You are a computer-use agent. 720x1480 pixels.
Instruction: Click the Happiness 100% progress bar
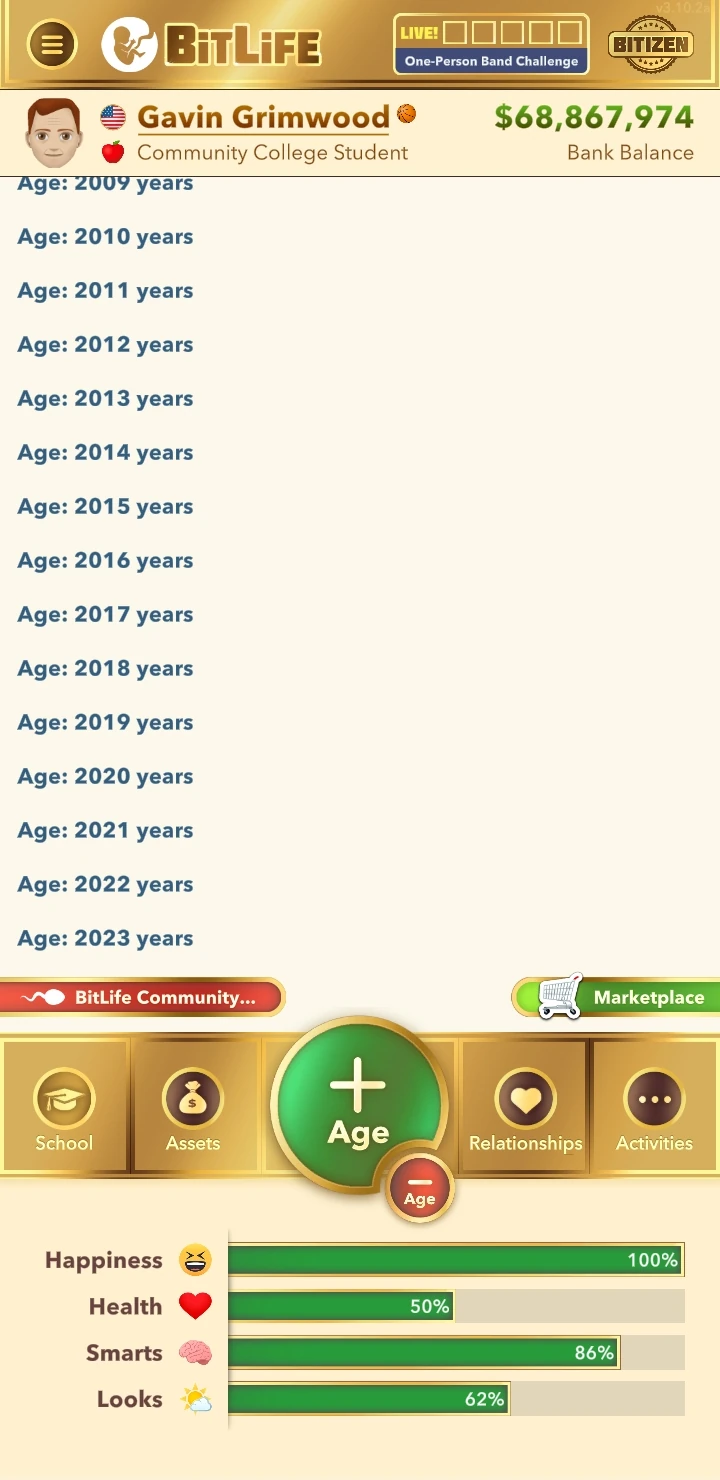(x=455, y=1260)
